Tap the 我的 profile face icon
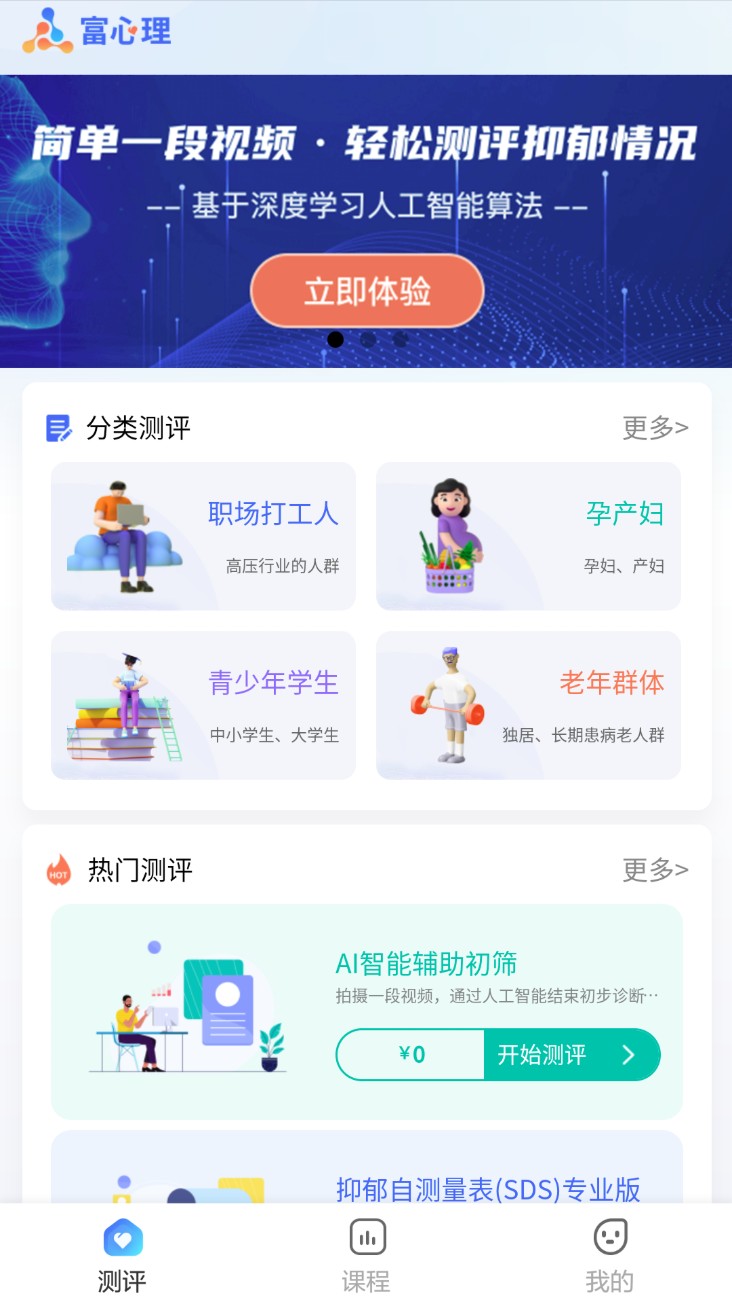The height and width of the screenshot is (1304, 732). coord(610,1235)
